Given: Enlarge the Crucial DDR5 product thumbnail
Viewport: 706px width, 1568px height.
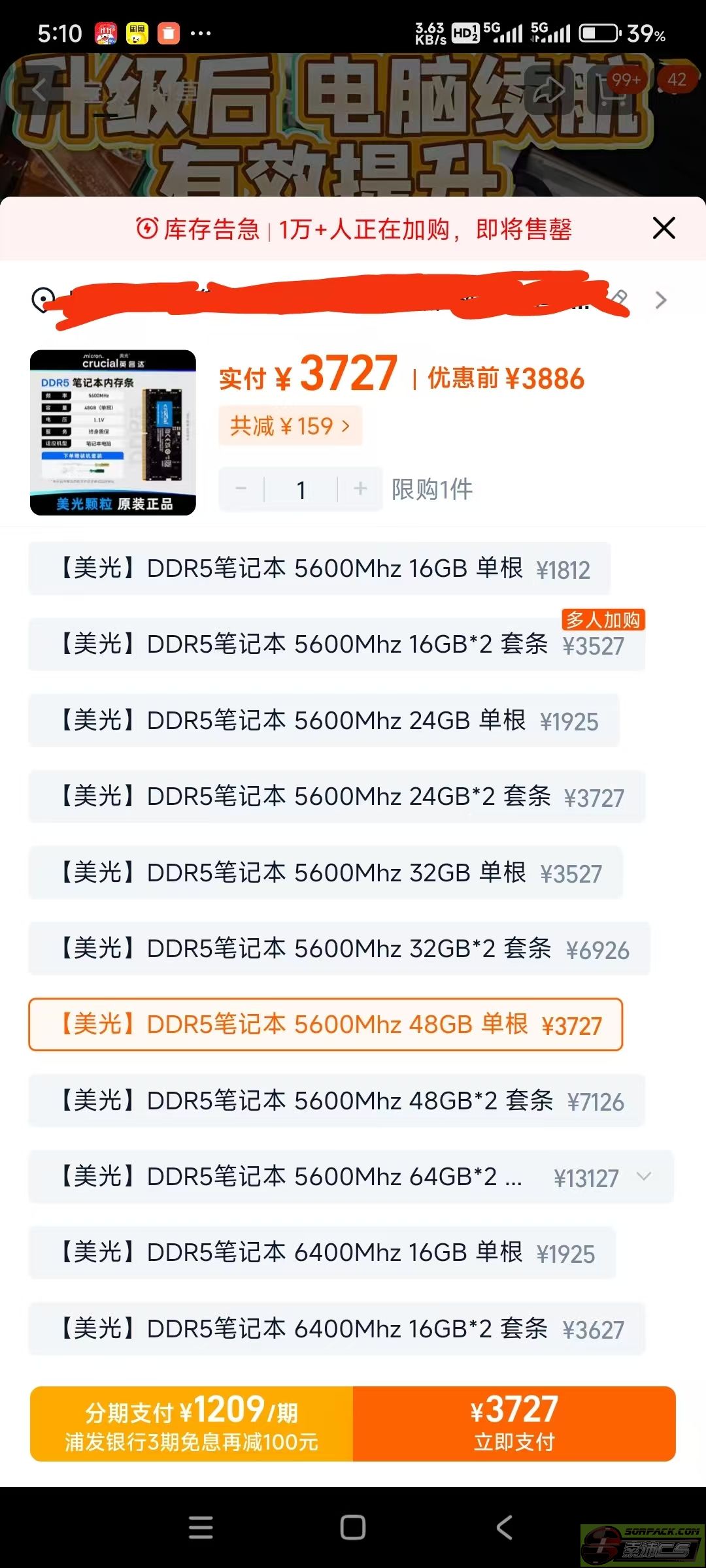Looking at the screenshot, I should click(113, 433).
